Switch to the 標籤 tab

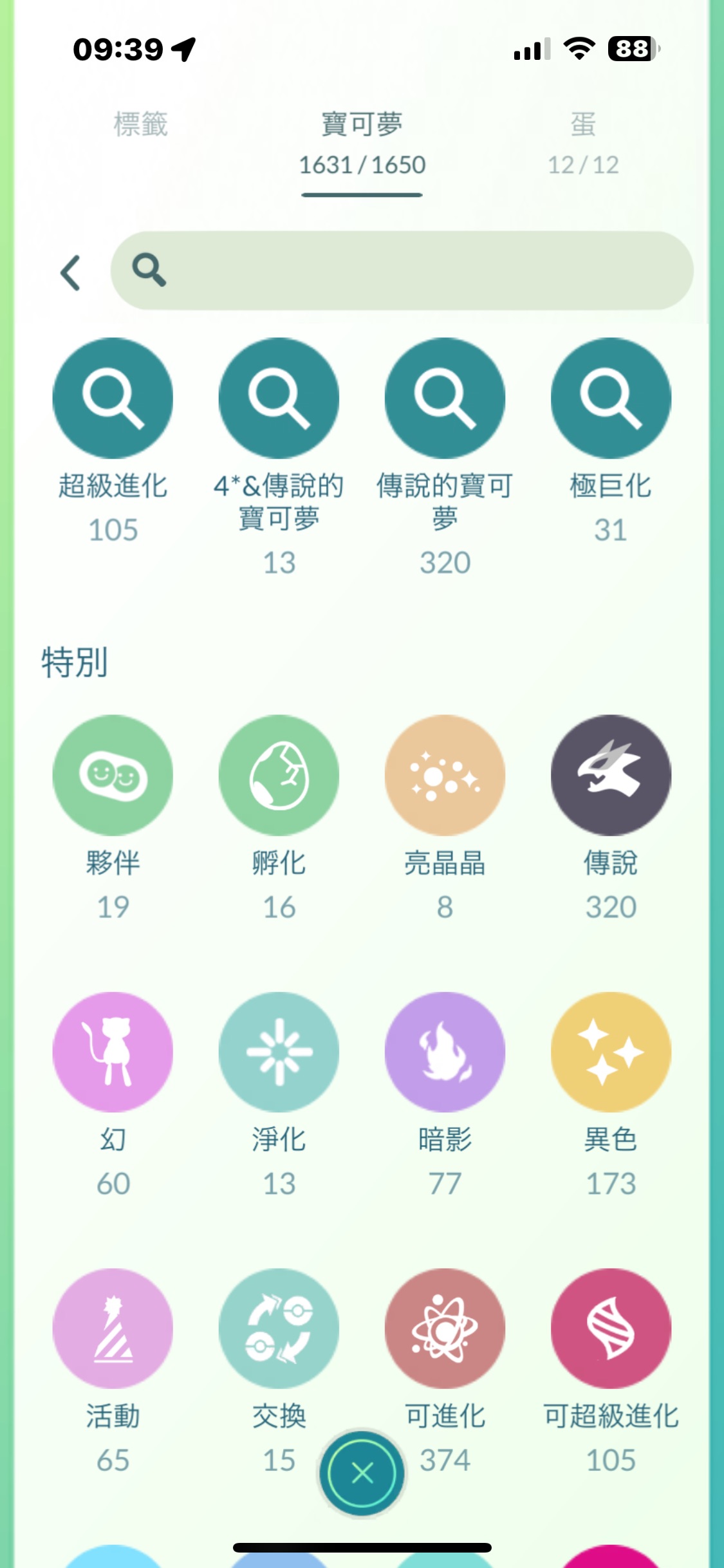point(140,125)
